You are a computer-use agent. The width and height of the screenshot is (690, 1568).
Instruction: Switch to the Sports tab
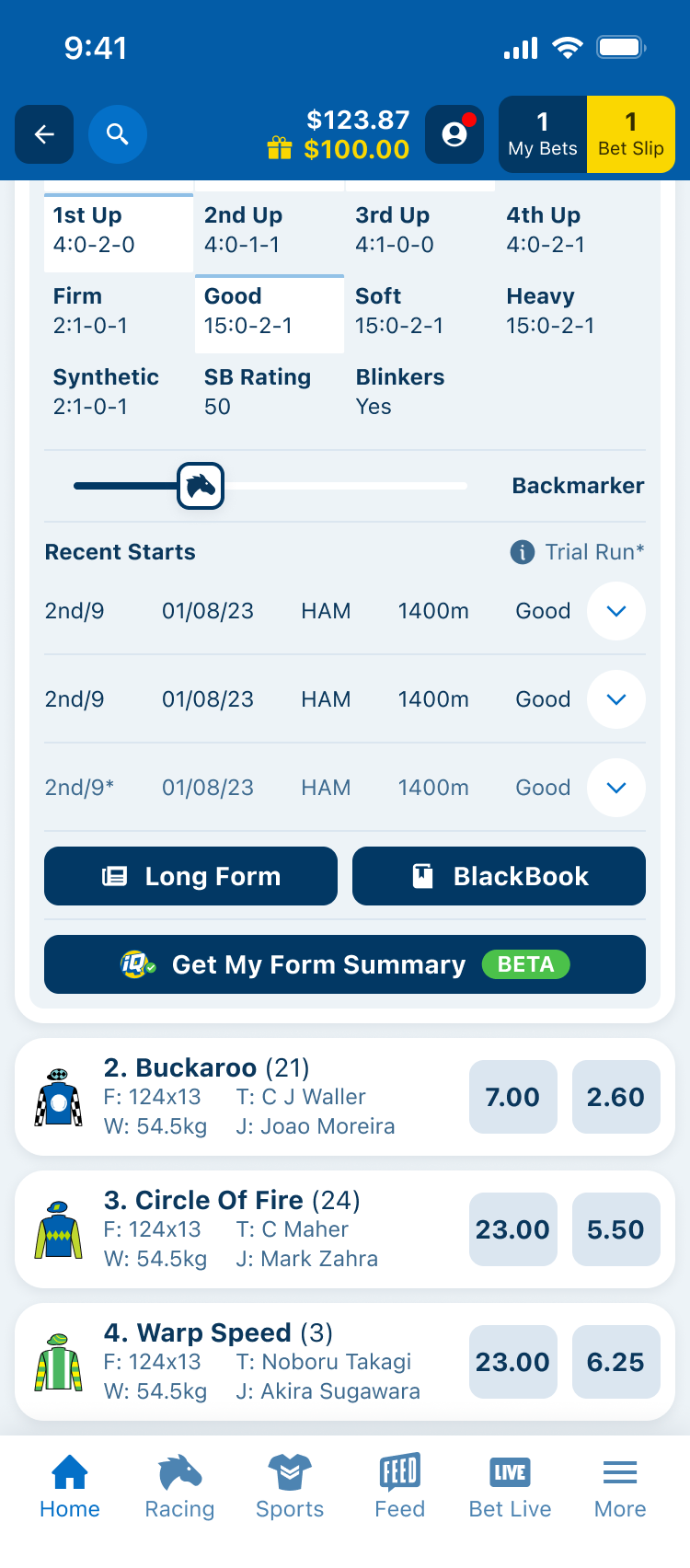coord(290,1486)
